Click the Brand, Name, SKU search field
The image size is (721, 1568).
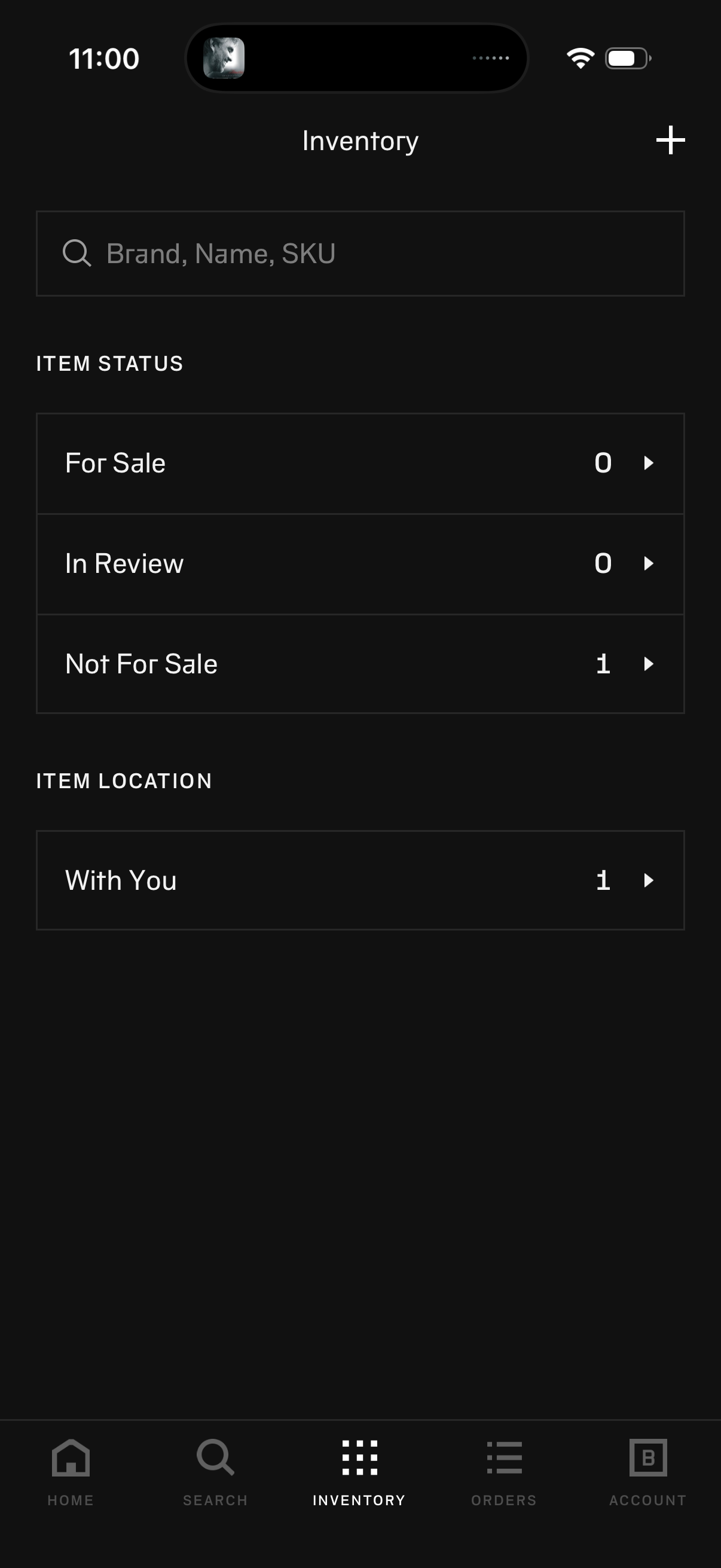[x=360, y=252]
